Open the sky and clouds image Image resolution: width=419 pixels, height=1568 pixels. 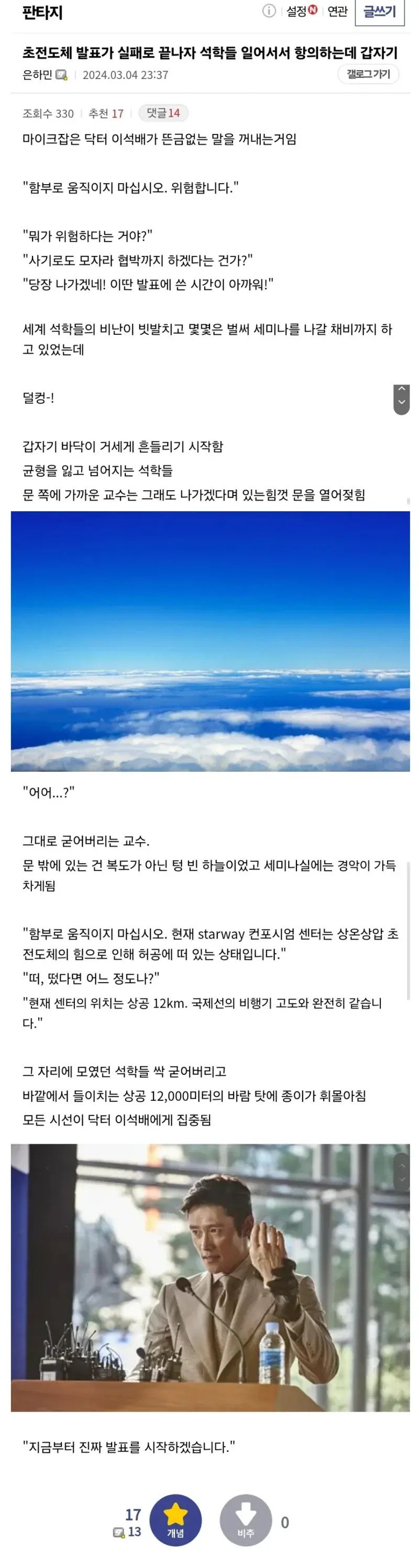tap(210, 640)
